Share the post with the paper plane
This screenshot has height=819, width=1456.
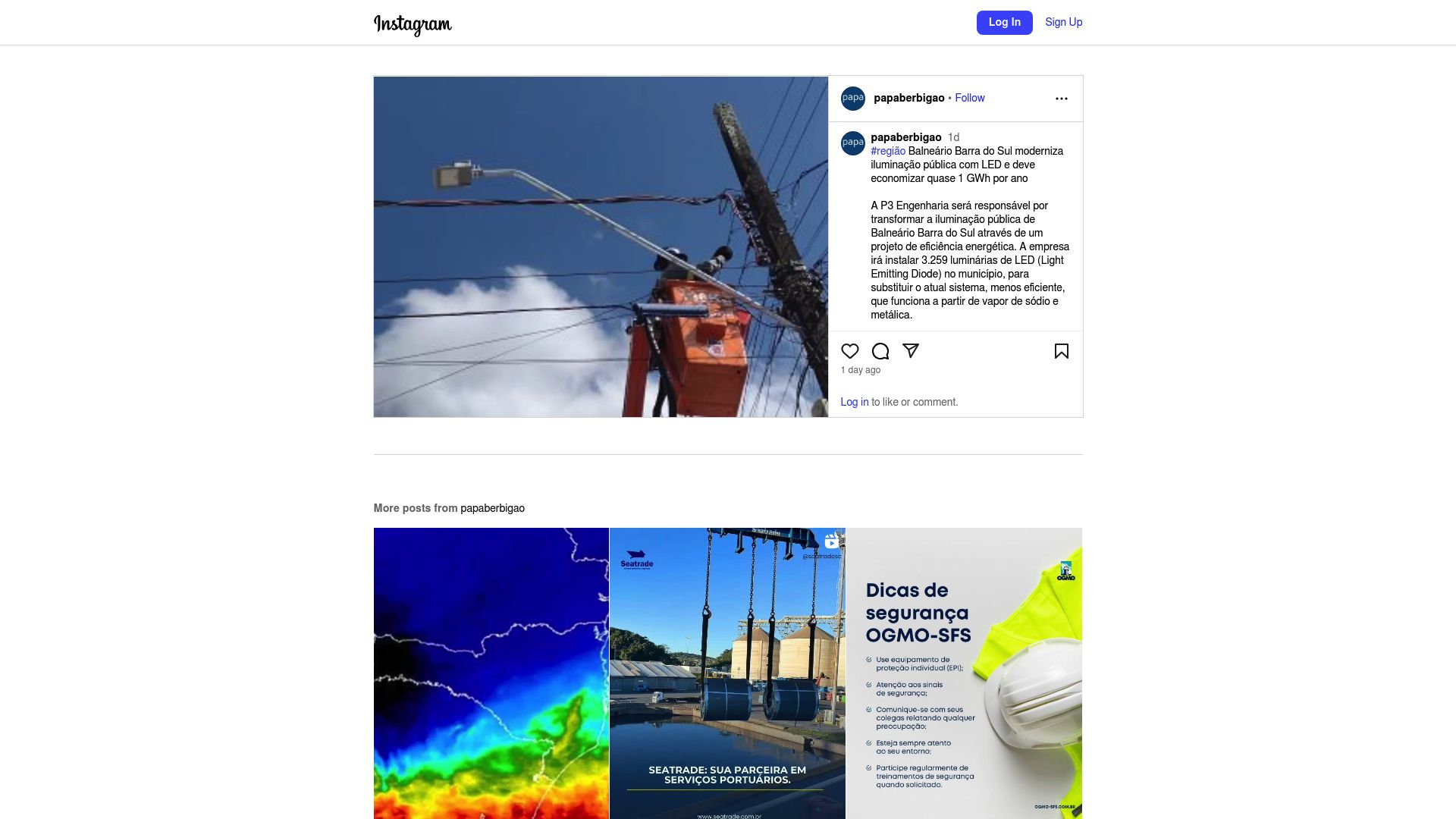click(x=910, y=351)
